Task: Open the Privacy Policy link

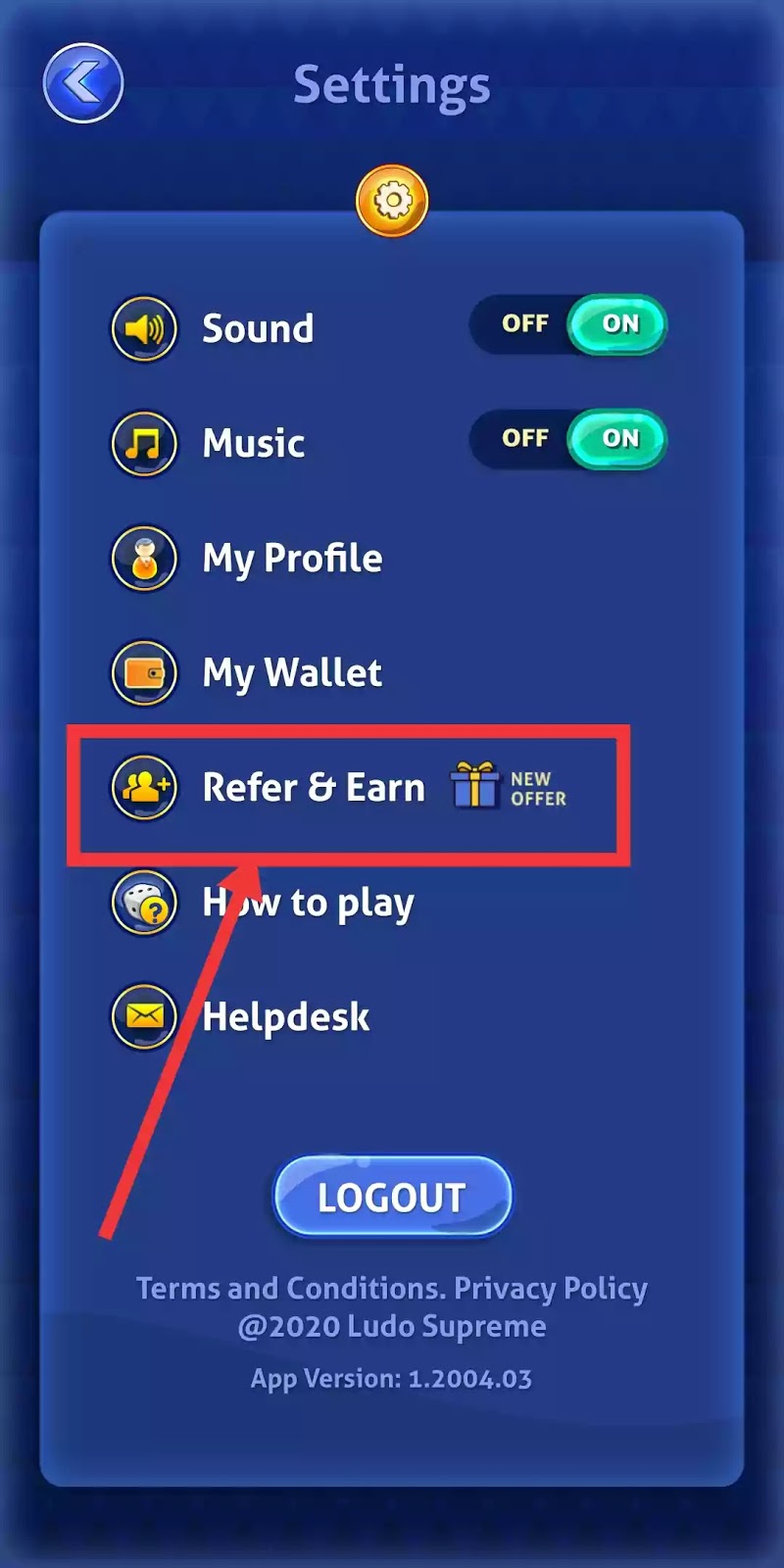Action: (x=551, y=1289)
